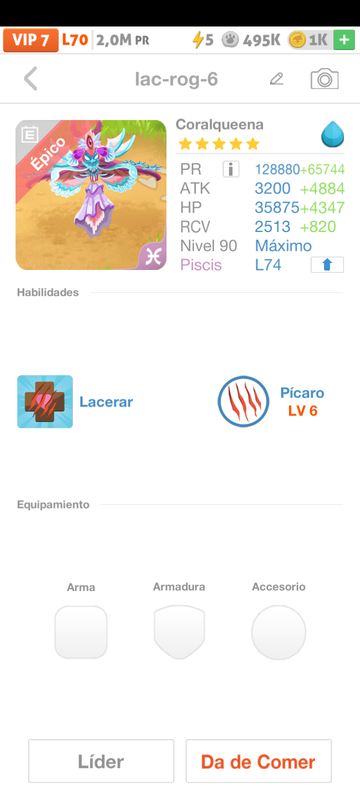Viewport: 360px width, 800px height.
Task: Go back with the left arrow
Action: (x=31, y=79)
